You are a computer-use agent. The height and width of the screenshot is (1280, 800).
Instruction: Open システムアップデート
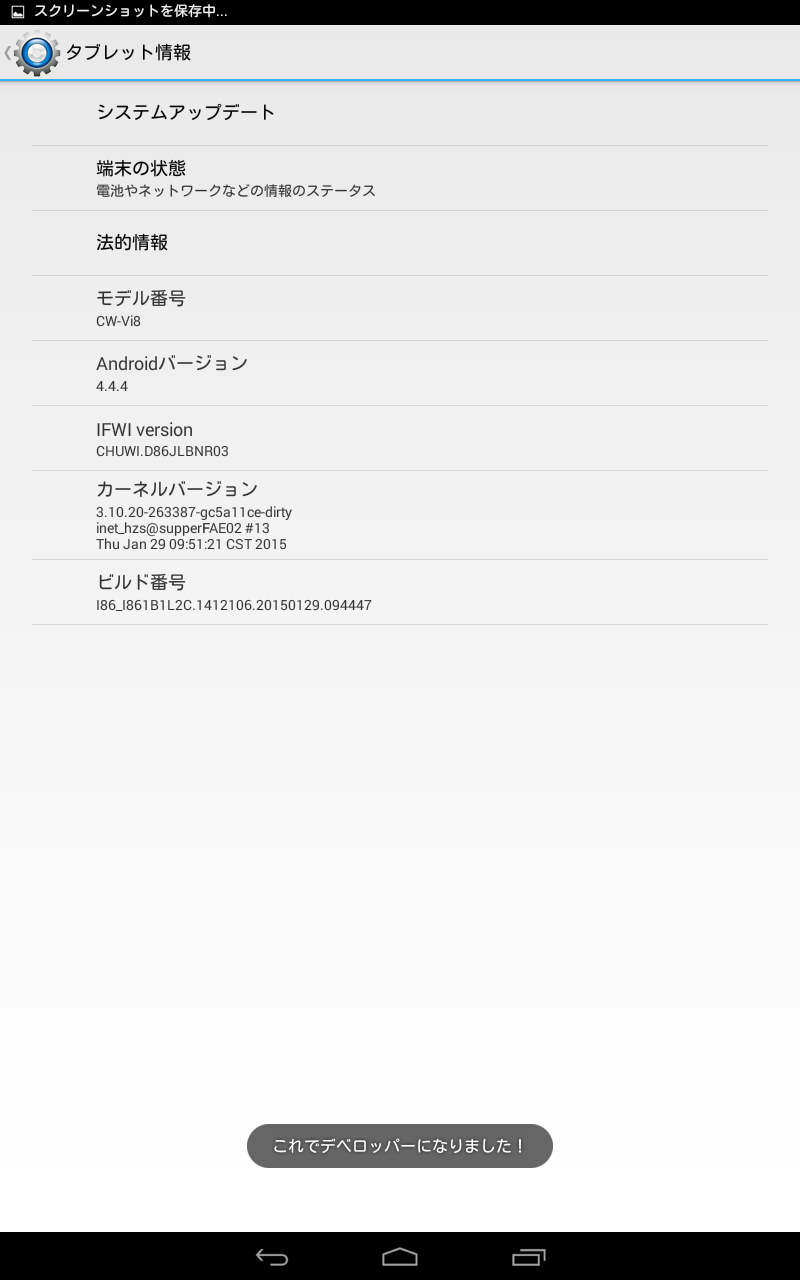400,113
